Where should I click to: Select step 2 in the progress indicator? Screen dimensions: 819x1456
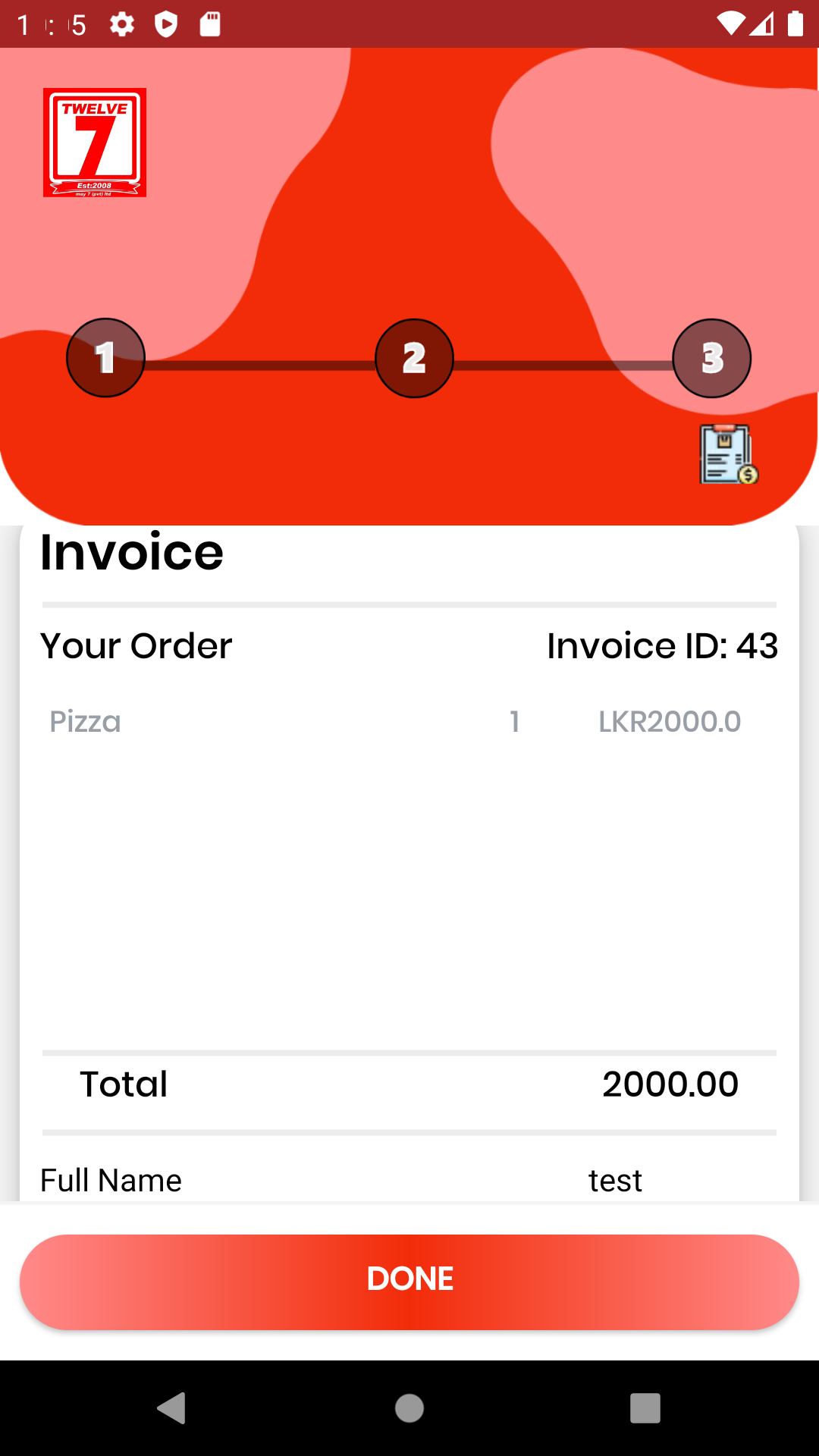[x=414, y=358]
